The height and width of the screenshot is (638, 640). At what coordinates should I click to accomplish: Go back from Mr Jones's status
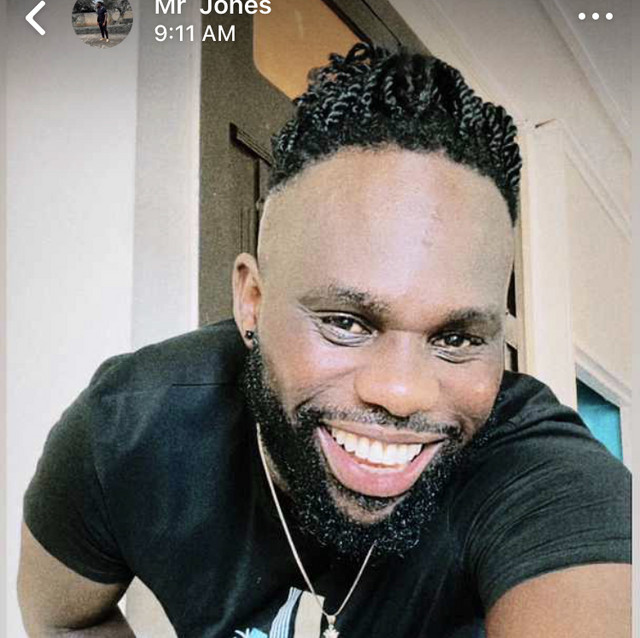(x=36, y=18)
